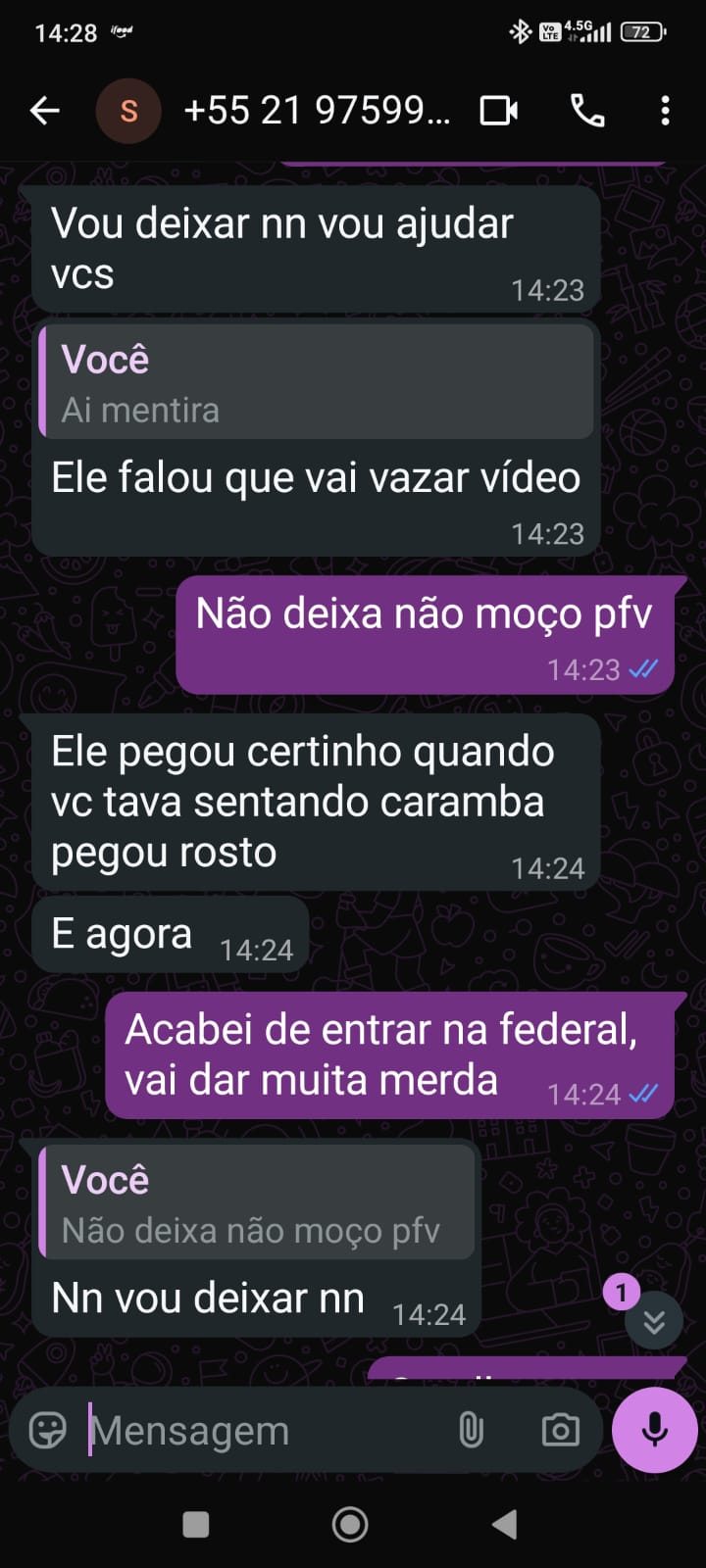Go back to the chat list
Image resolution: width=706 pixels, height=1568 pixels.
coord(45,112)
